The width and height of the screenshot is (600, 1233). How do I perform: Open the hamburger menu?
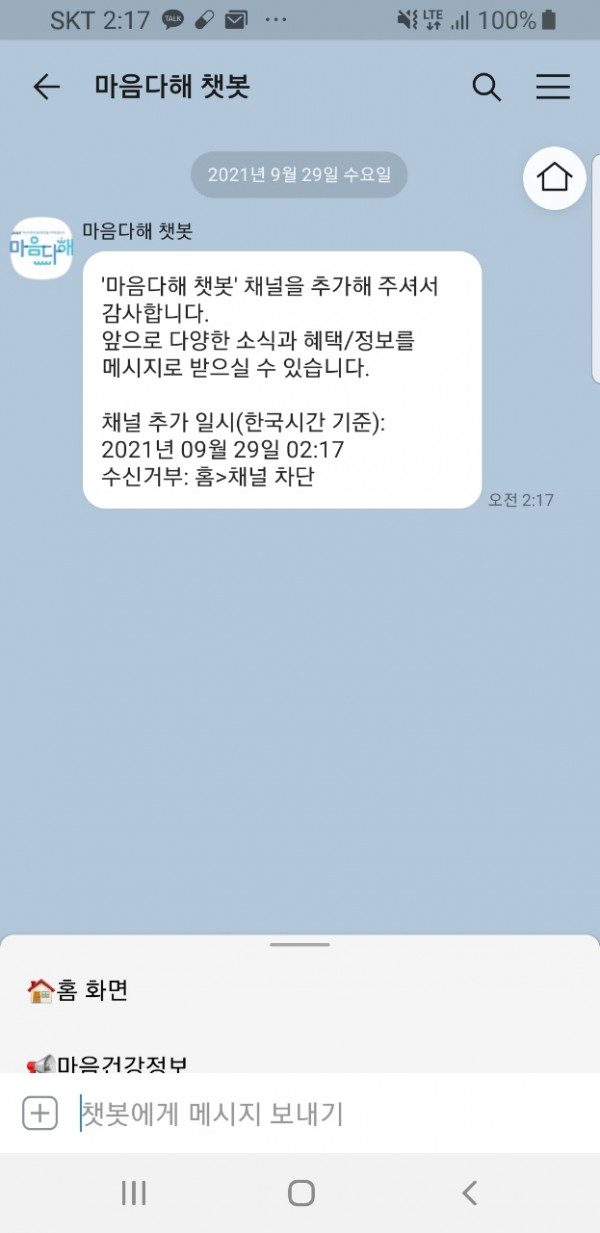[x=552, y=87]
